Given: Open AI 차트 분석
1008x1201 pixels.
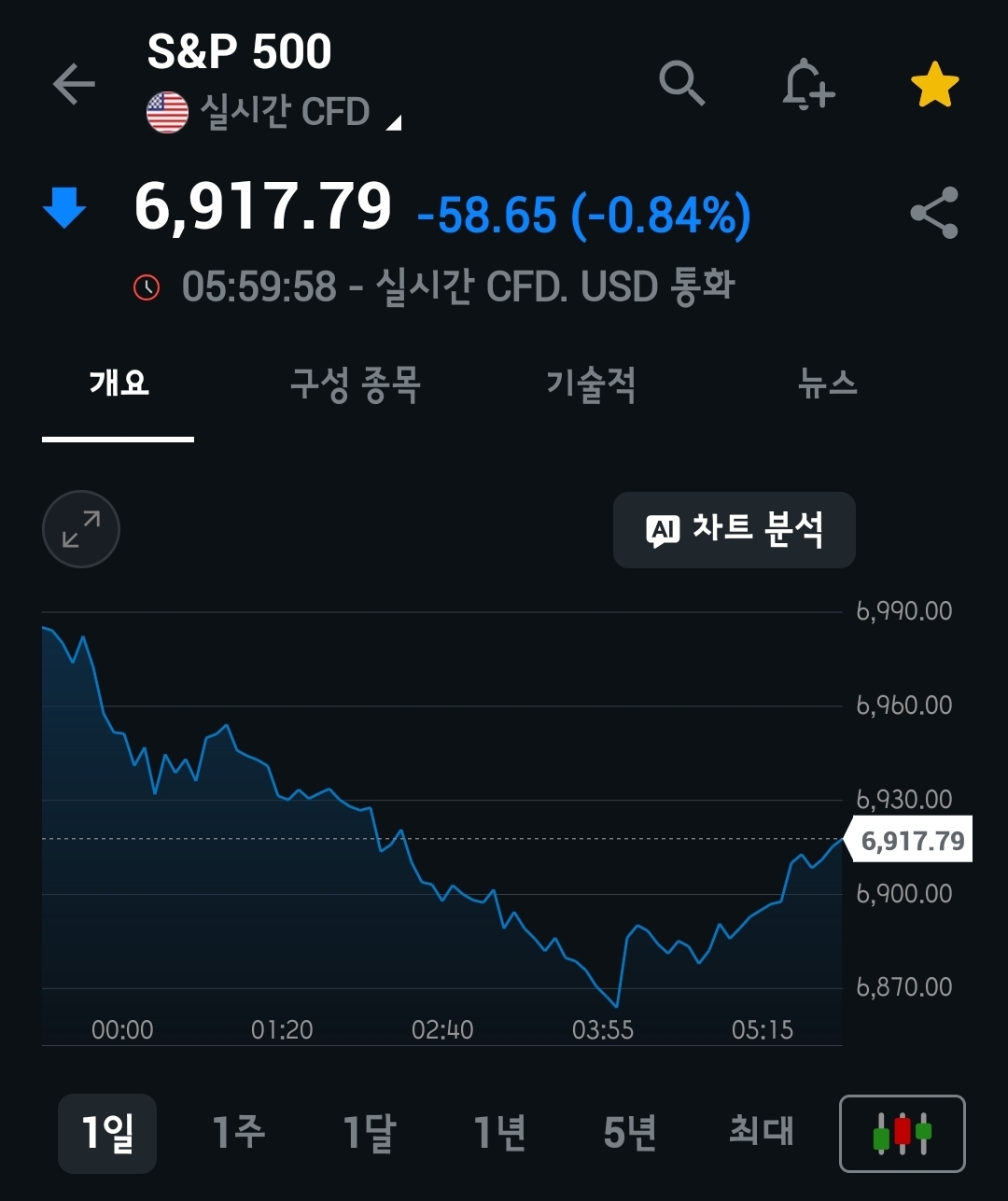Looking at the screenshot, I should [x=735, y=530].
